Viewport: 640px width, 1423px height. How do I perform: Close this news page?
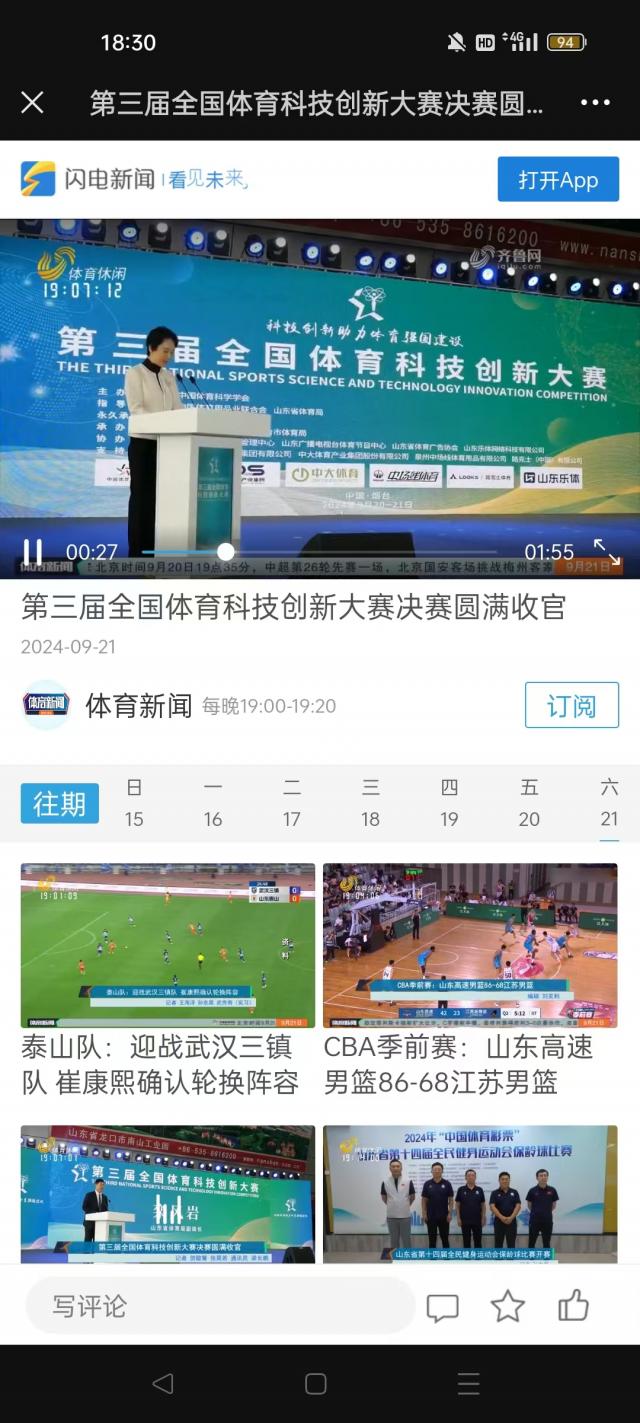point(32,102)
